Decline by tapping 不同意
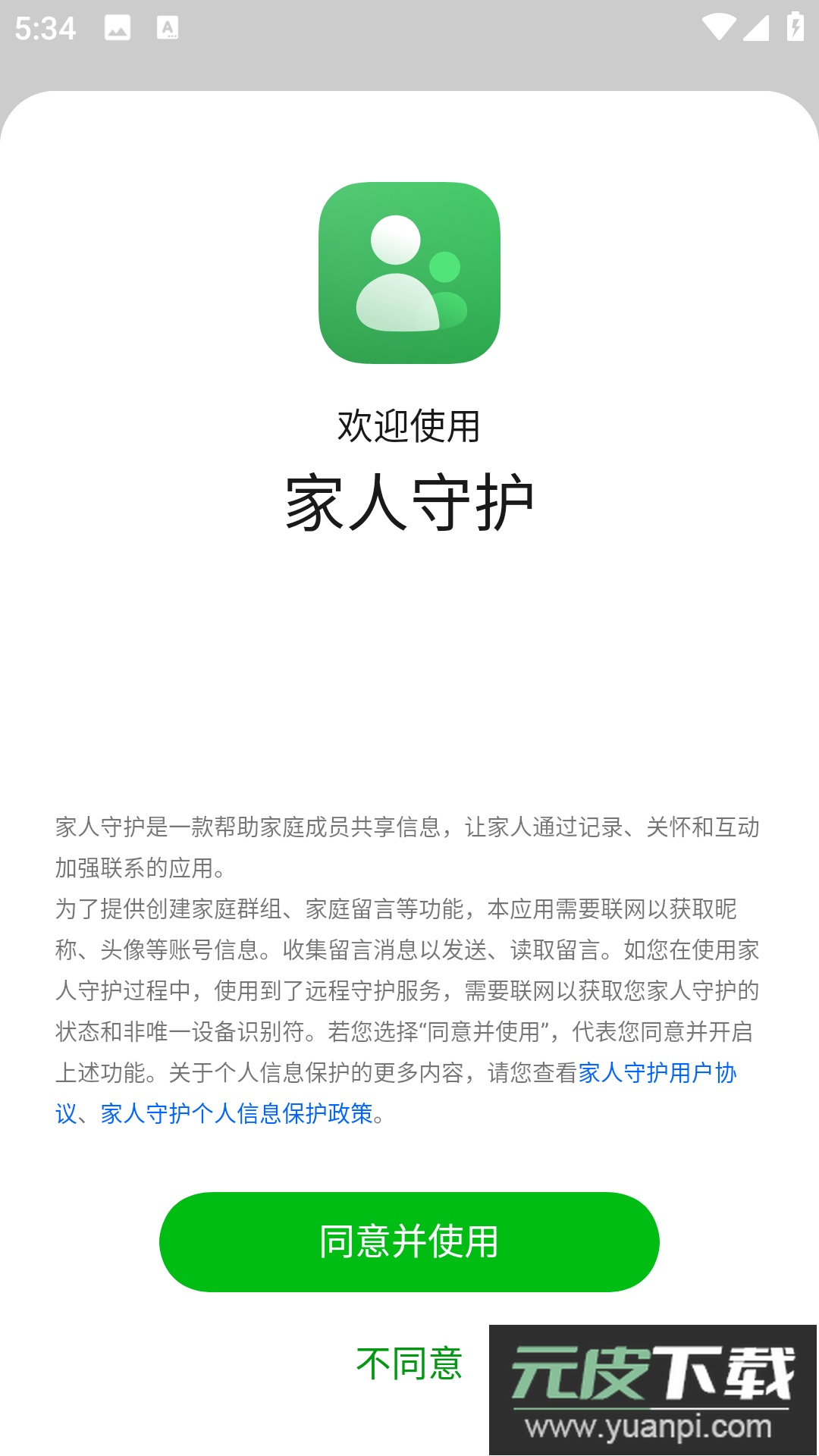The height and width of the screenshot is (1456, 819). [409, 1364]
